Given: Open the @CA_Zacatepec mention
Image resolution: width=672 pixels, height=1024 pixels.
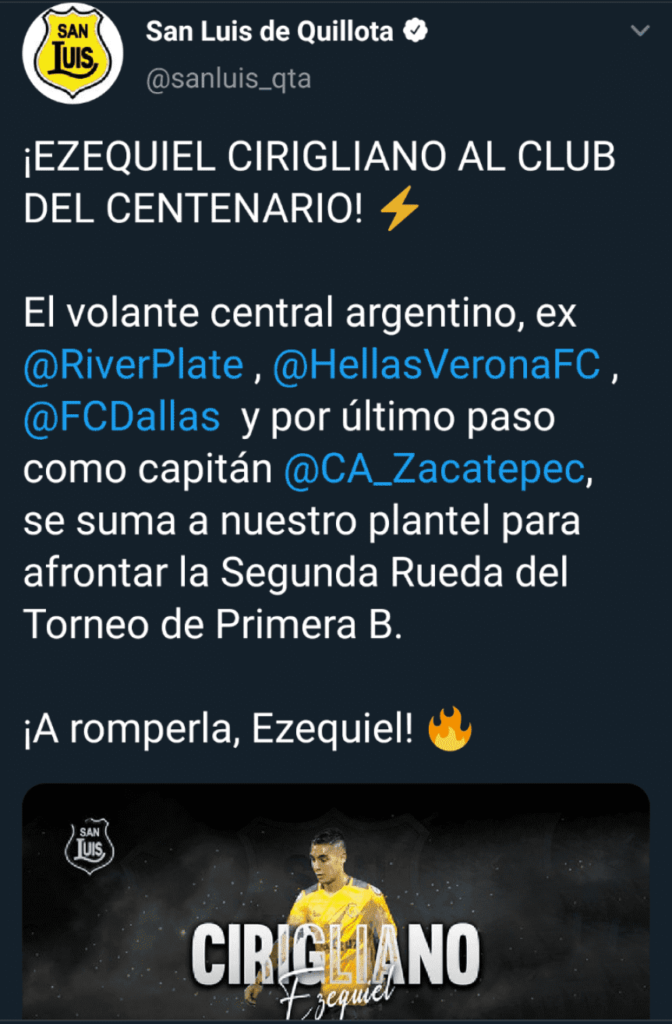Looking at the screenshot, I should point(433,469).
